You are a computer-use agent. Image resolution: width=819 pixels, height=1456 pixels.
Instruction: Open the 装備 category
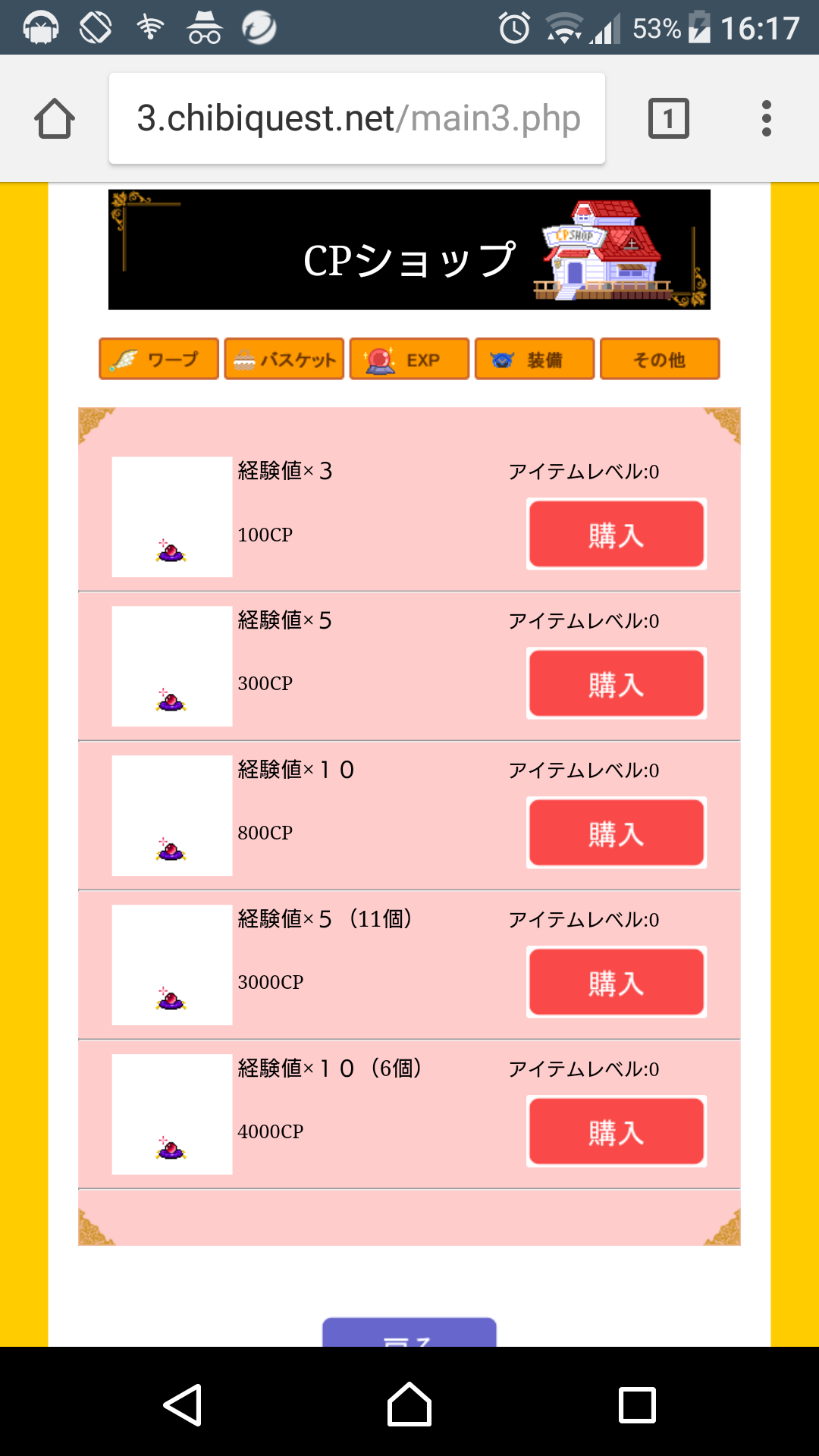click(535, 359)
